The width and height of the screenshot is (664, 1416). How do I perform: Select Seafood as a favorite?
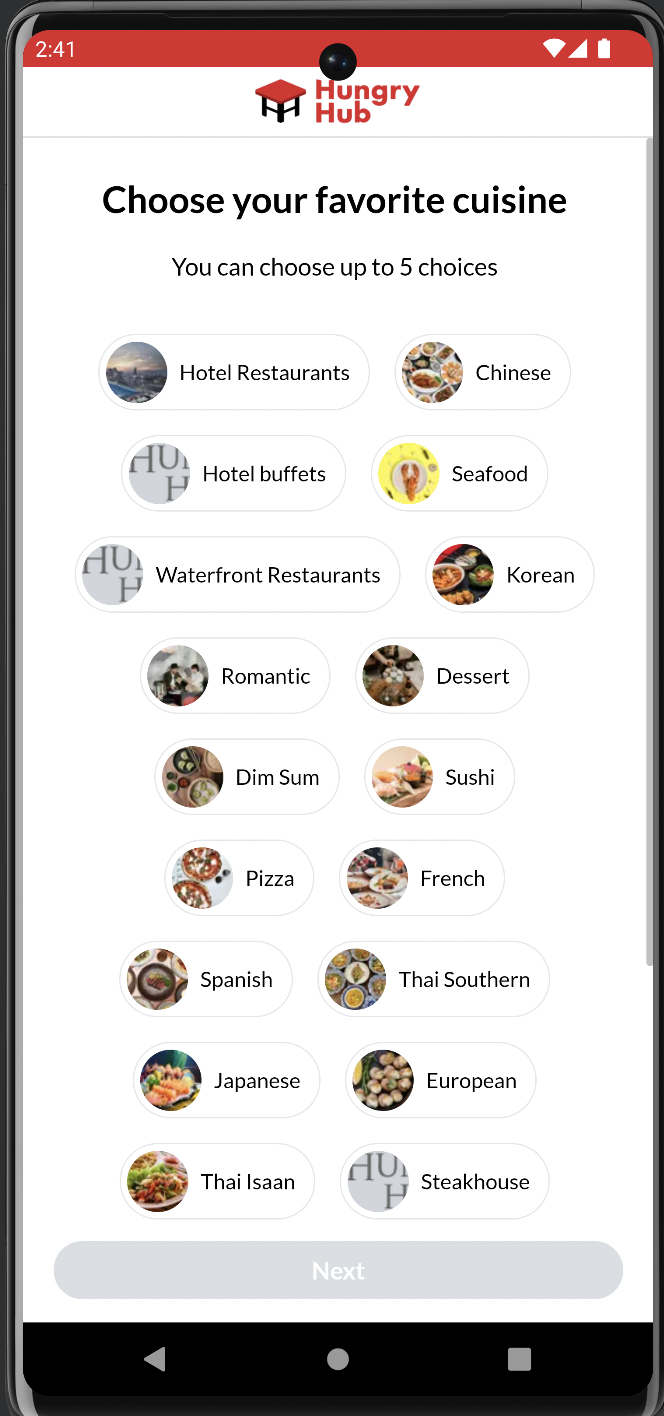click(460, 473)
